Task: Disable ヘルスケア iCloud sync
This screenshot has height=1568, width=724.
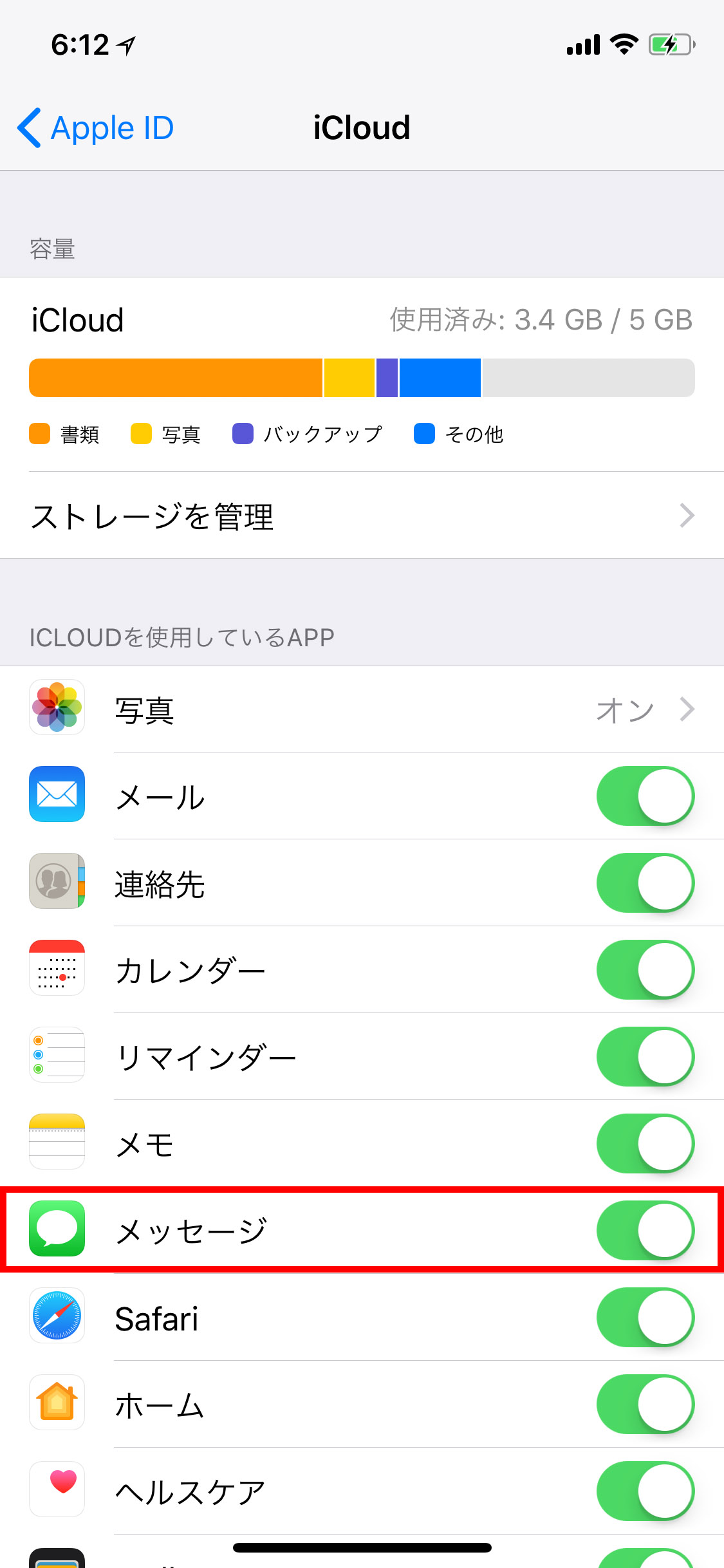Action: [645, 1491]
